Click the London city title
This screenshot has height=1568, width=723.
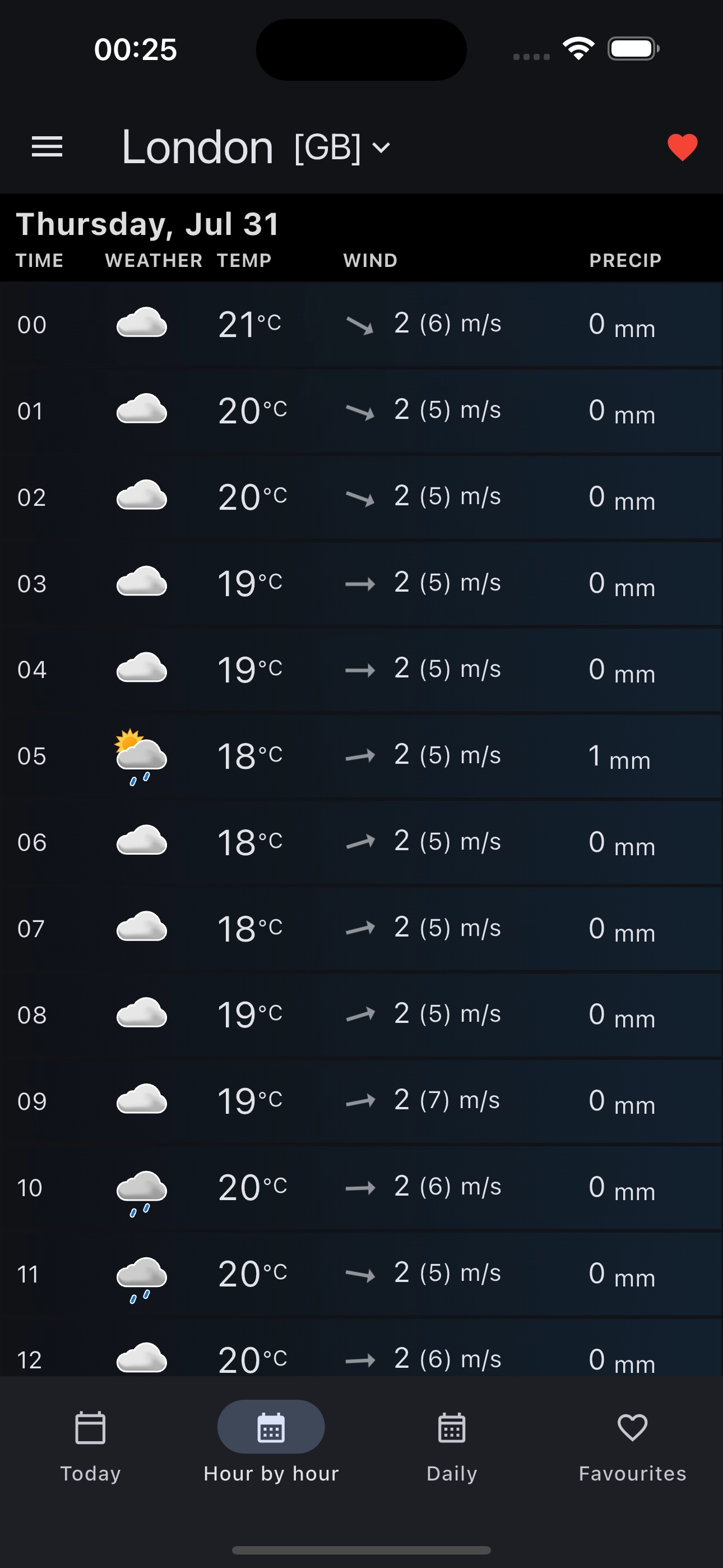[197, 145]
